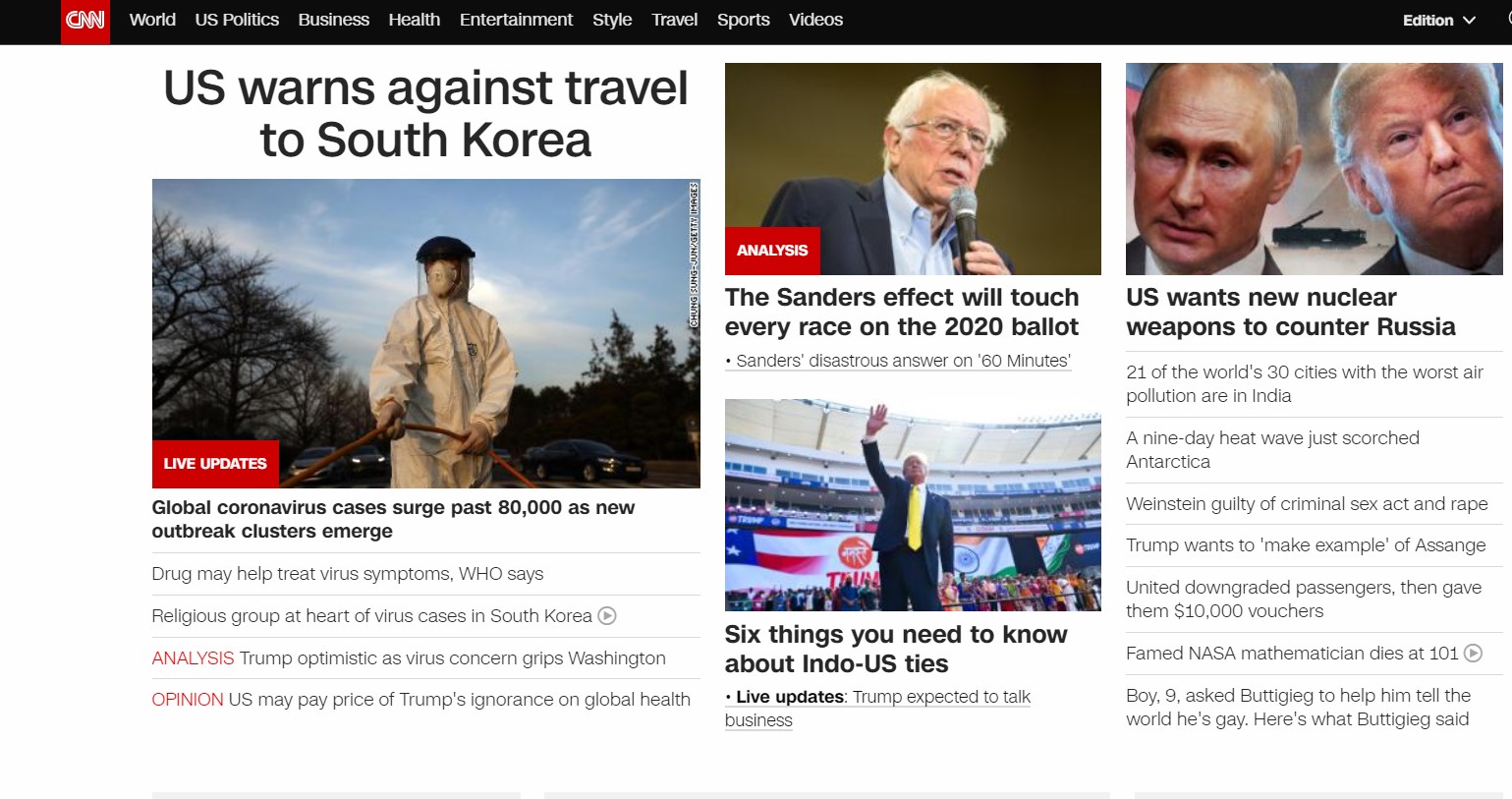Image resolution: width=1512 pixels, height=799 pixels.
Task: Switch to the Business section
Action: [333, 20]
